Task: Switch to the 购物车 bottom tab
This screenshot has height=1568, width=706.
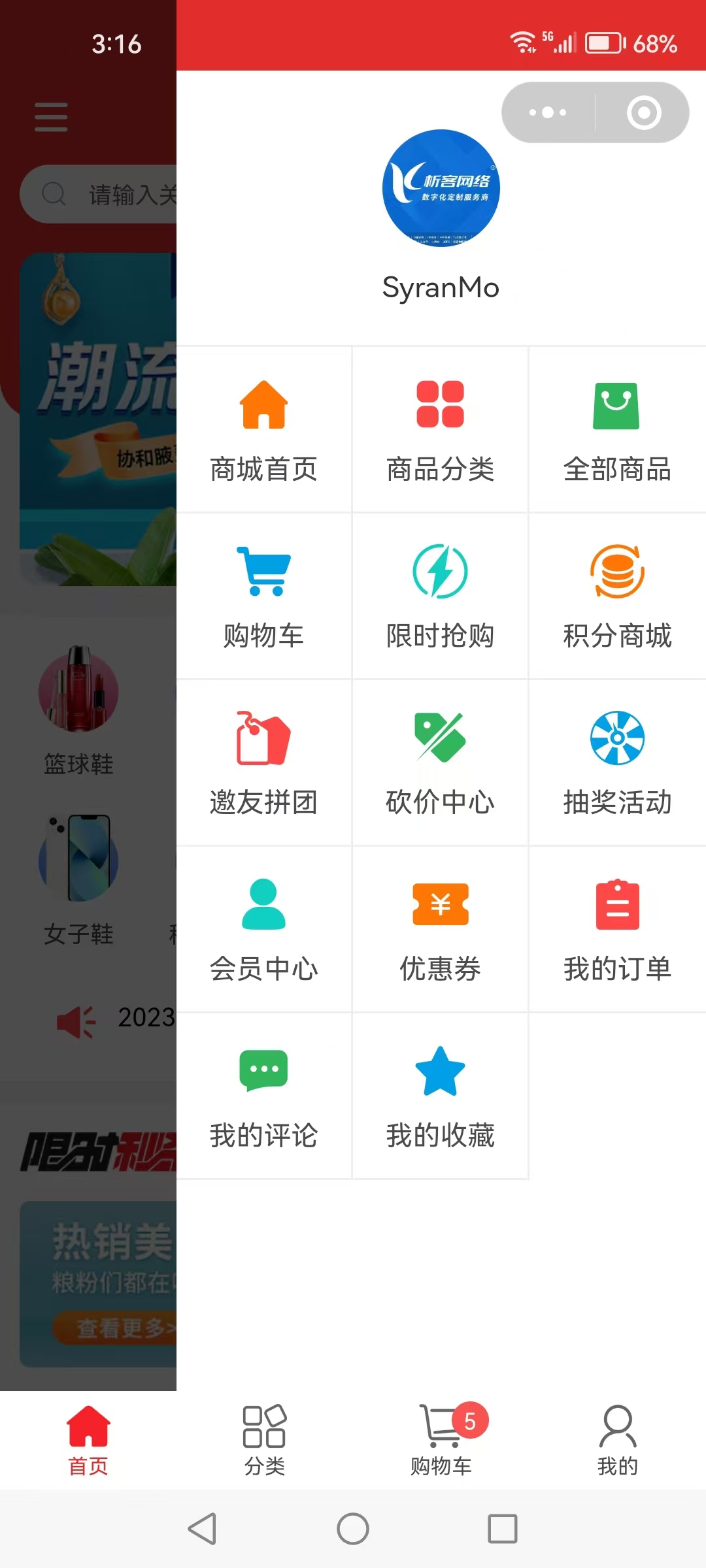Action: [x=441, y=1440]
